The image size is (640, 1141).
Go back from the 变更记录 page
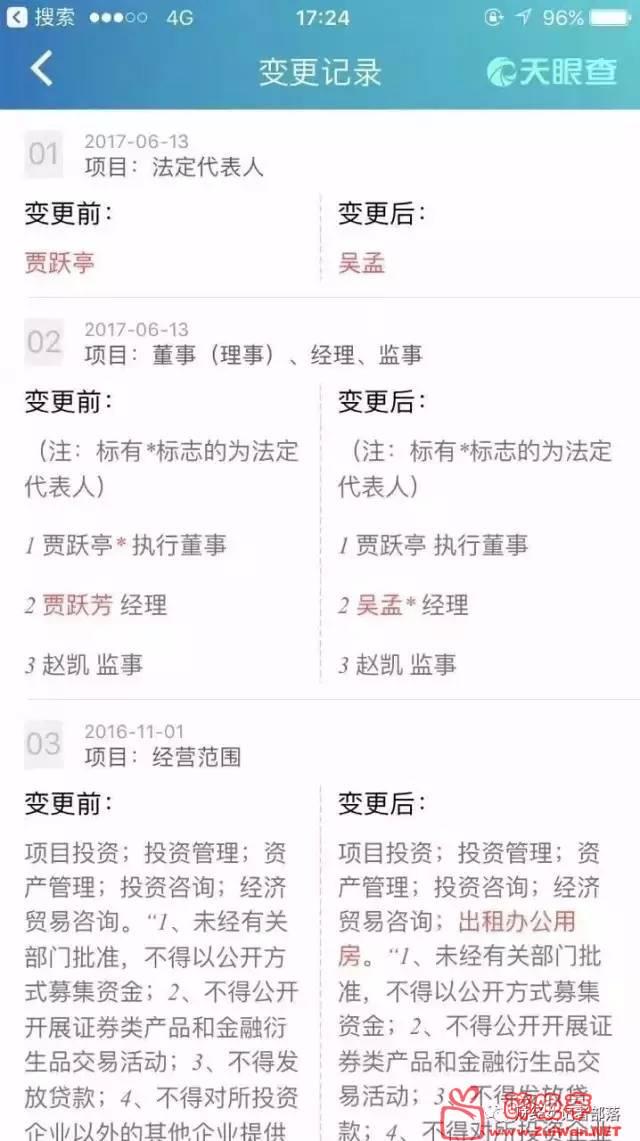(41, 70)
